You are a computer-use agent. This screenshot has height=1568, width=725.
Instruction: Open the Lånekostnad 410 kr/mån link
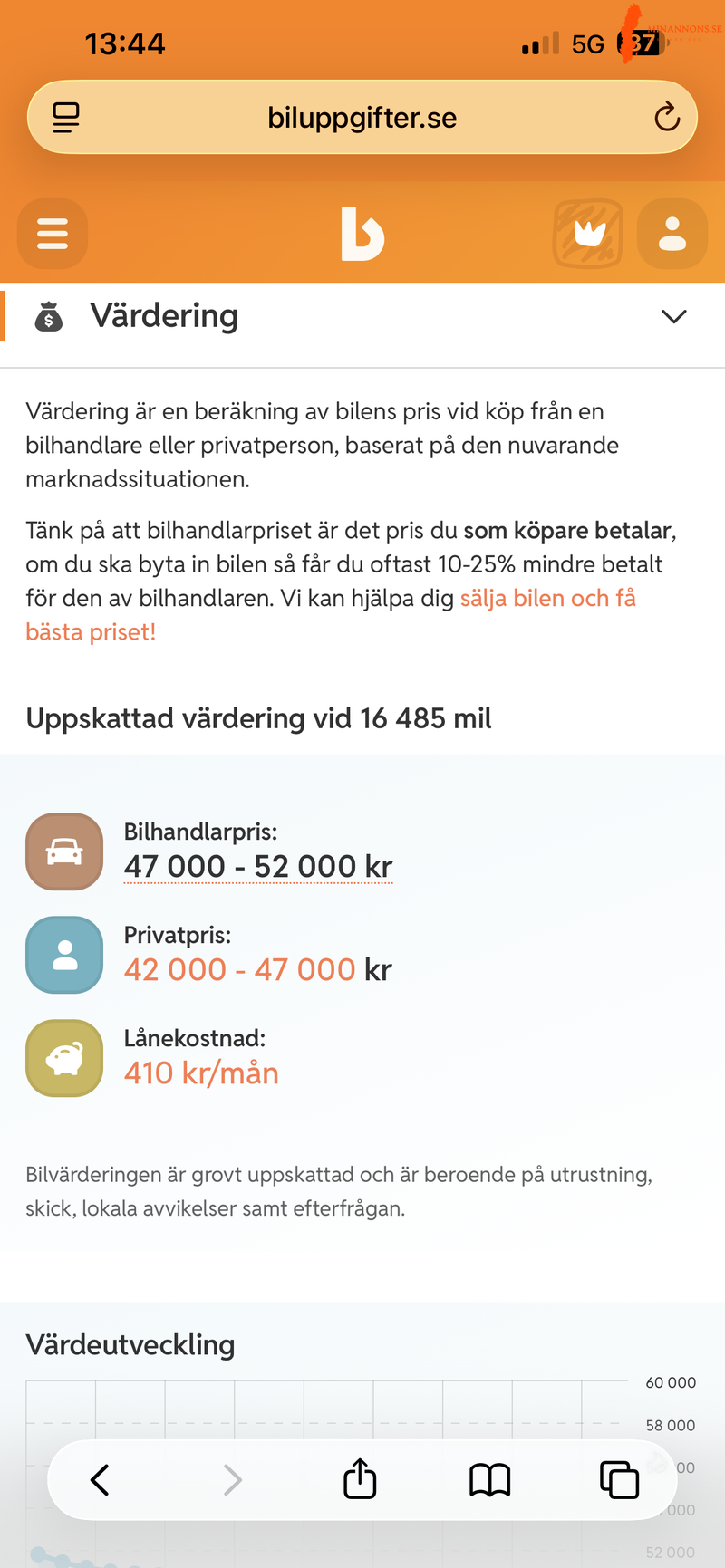point(201,1073)
